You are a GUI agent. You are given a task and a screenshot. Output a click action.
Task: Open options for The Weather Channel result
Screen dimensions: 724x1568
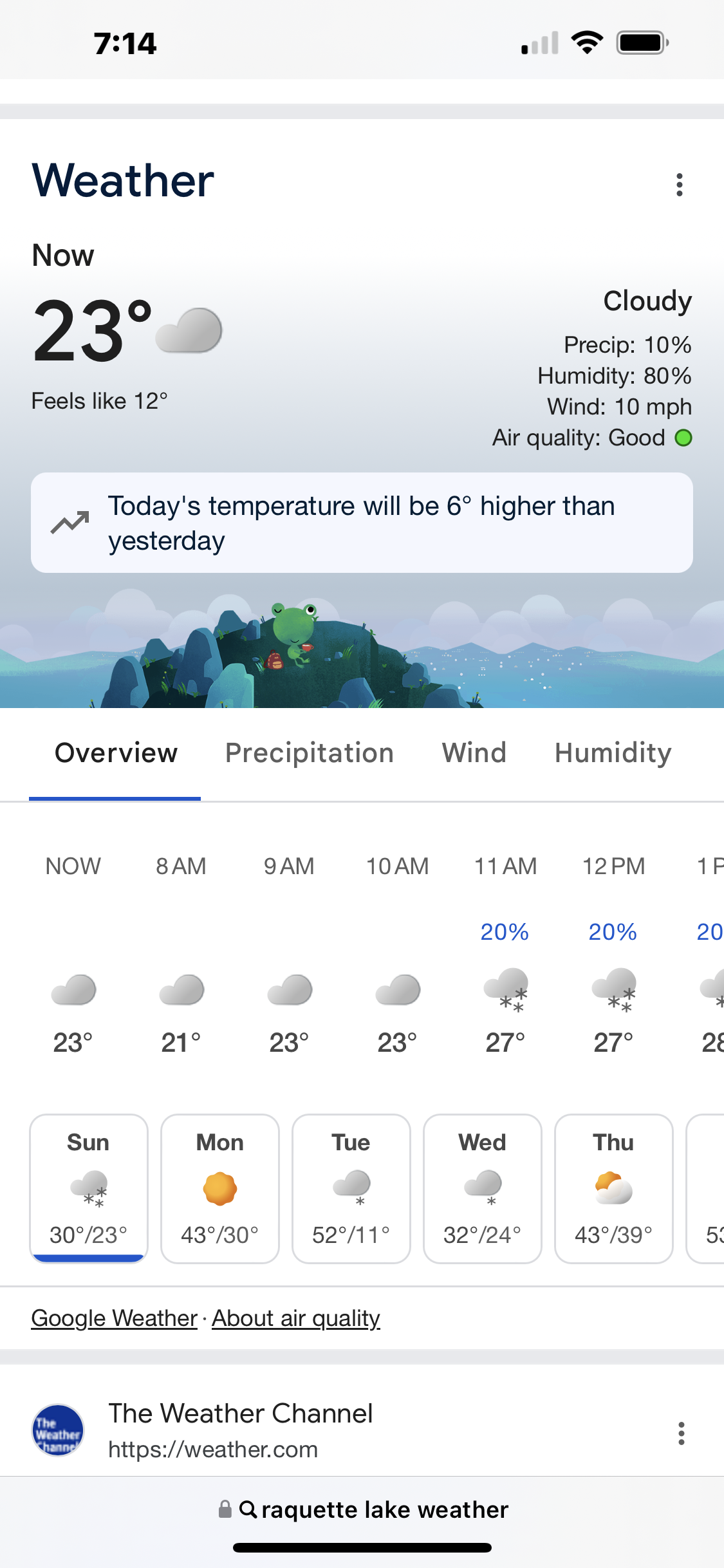(682, 1433)
